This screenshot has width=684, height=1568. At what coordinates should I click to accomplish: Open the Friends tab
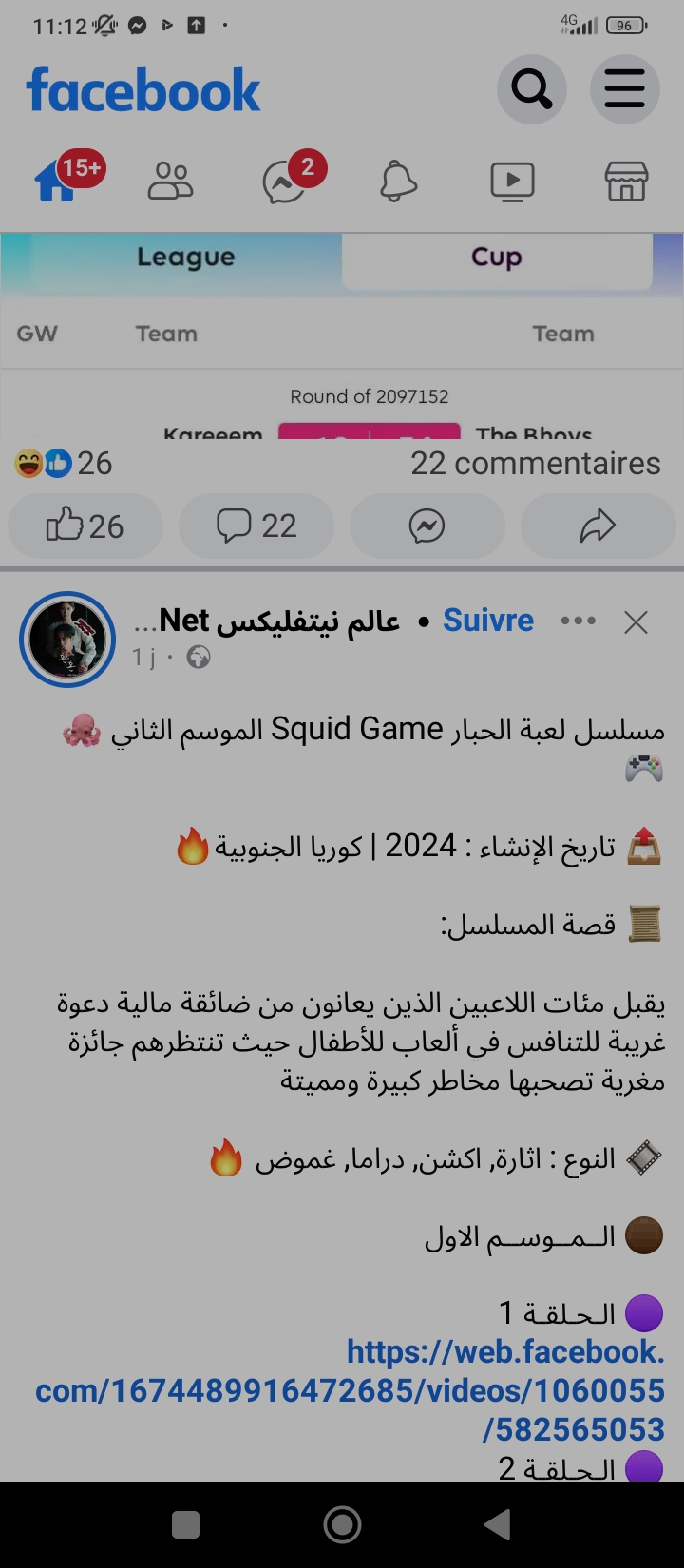coord(171,181)
